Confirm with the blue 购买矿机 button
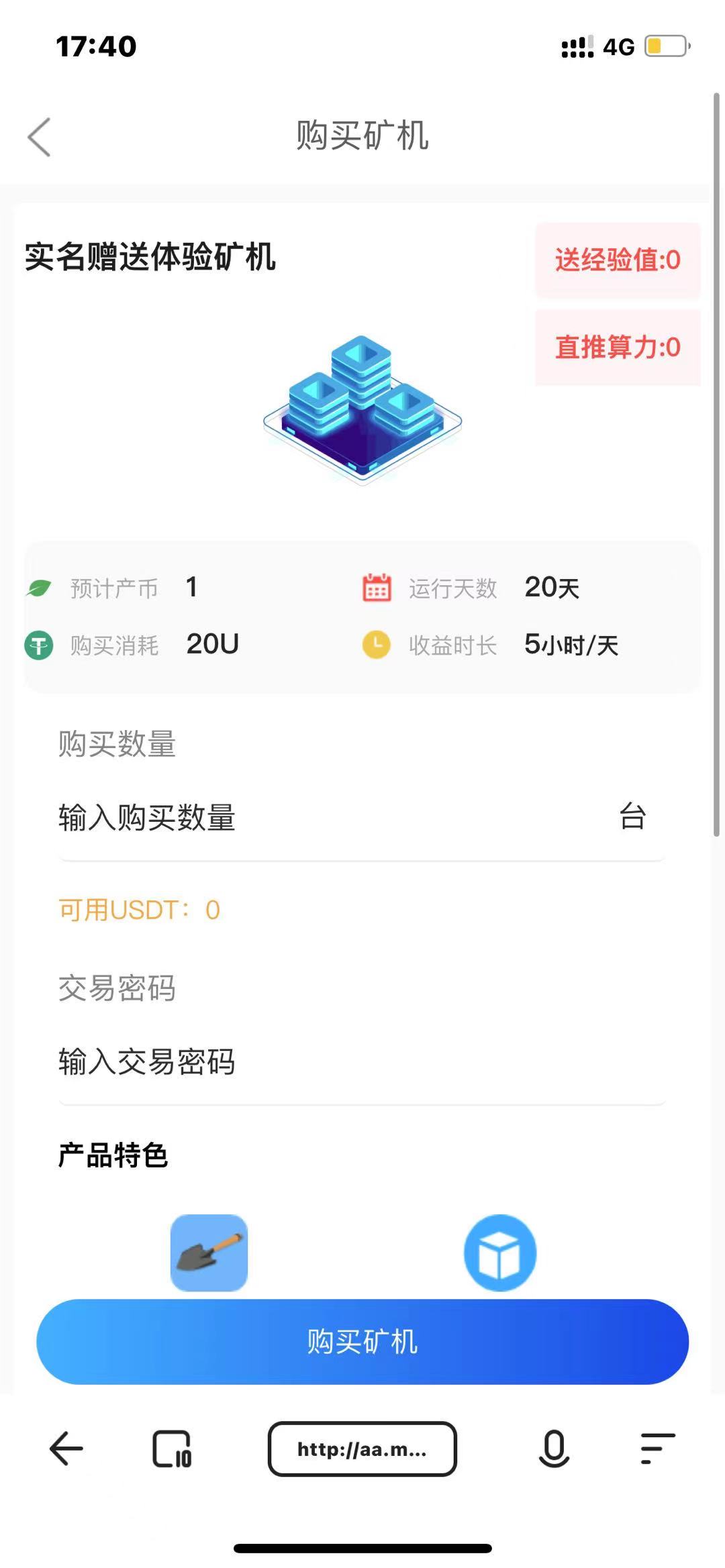Screen dimensions: 725x1568 click(362, 1342)
